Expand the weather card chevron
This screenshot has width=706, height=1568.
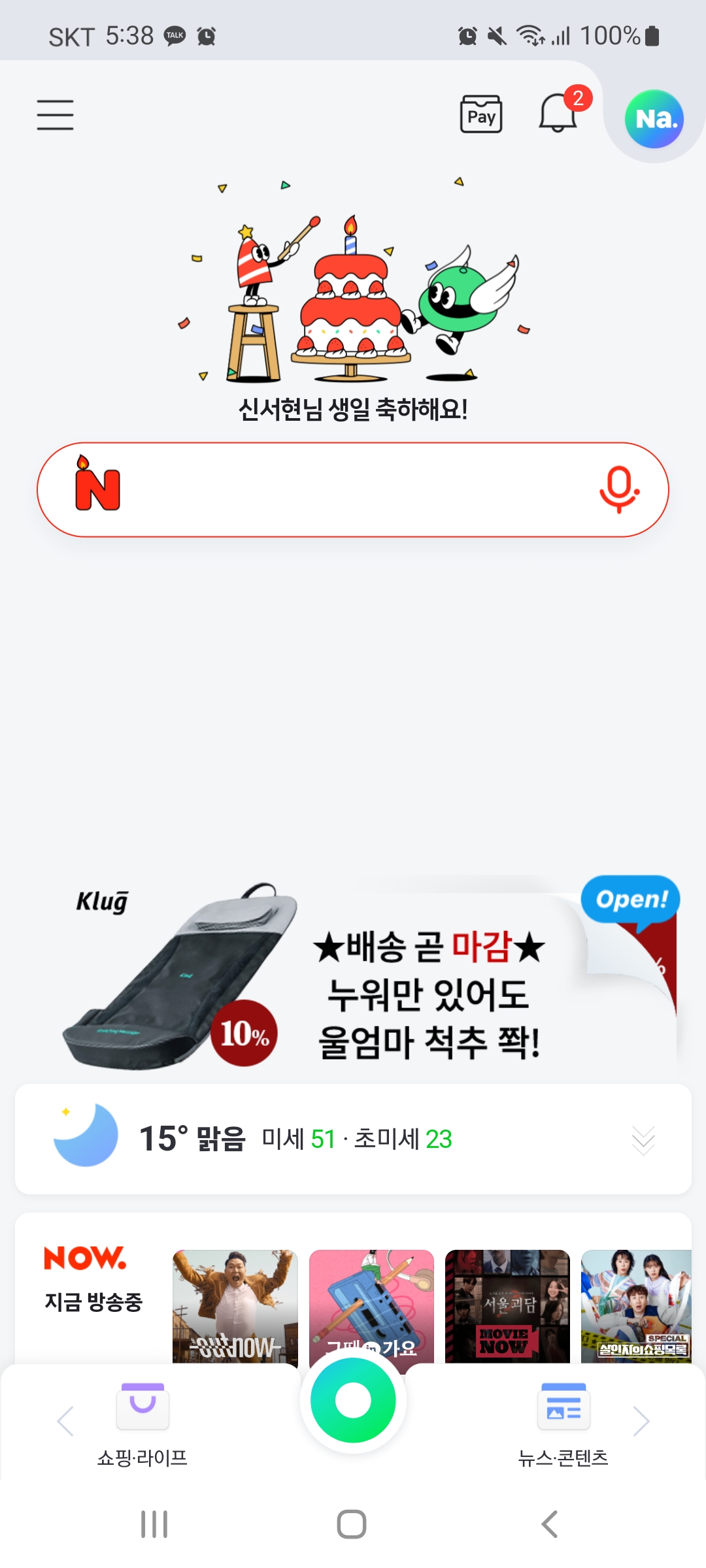[643, 1140]
